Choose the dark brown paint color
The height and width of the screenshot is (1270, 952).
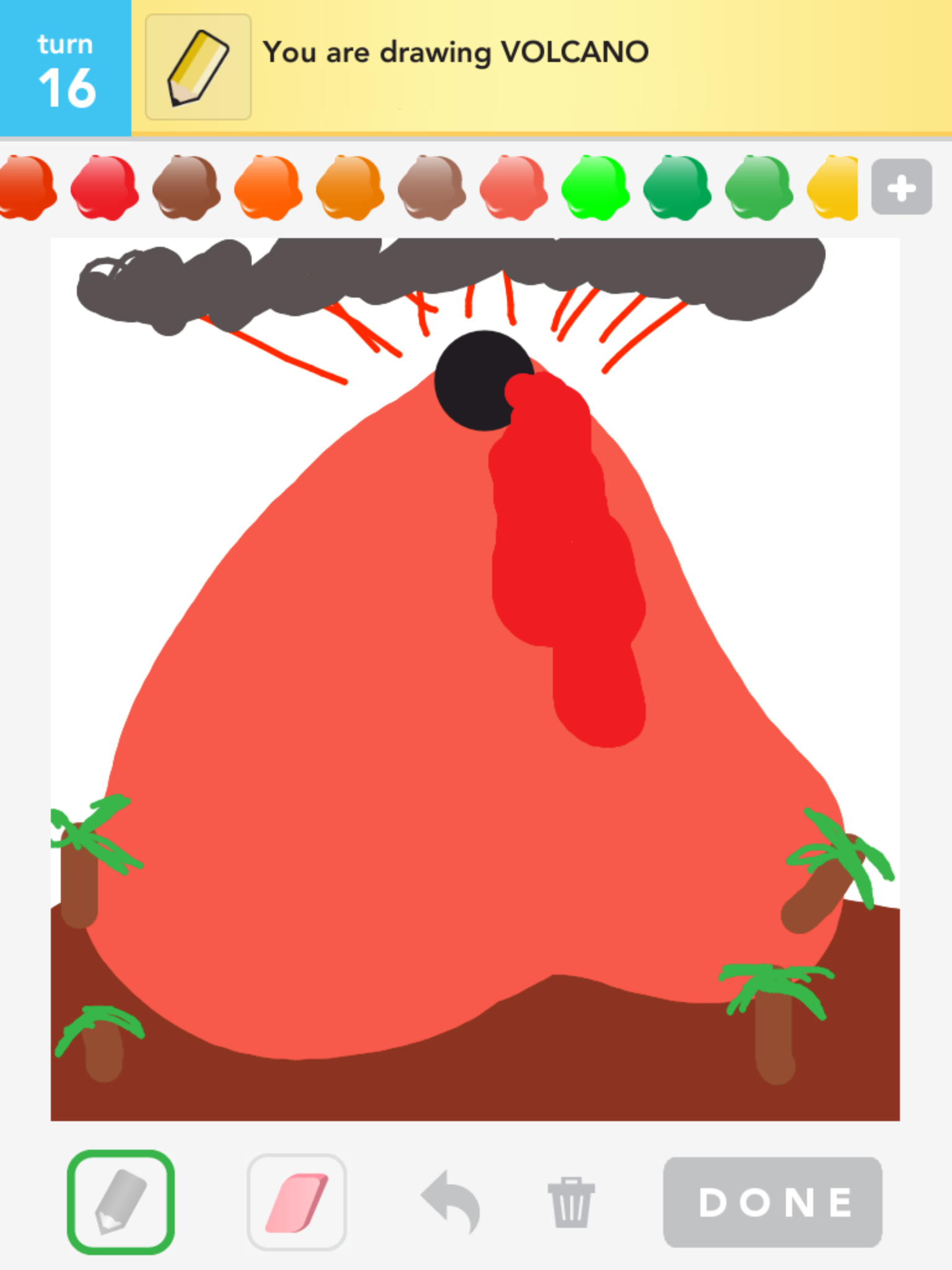coord(186,187)
